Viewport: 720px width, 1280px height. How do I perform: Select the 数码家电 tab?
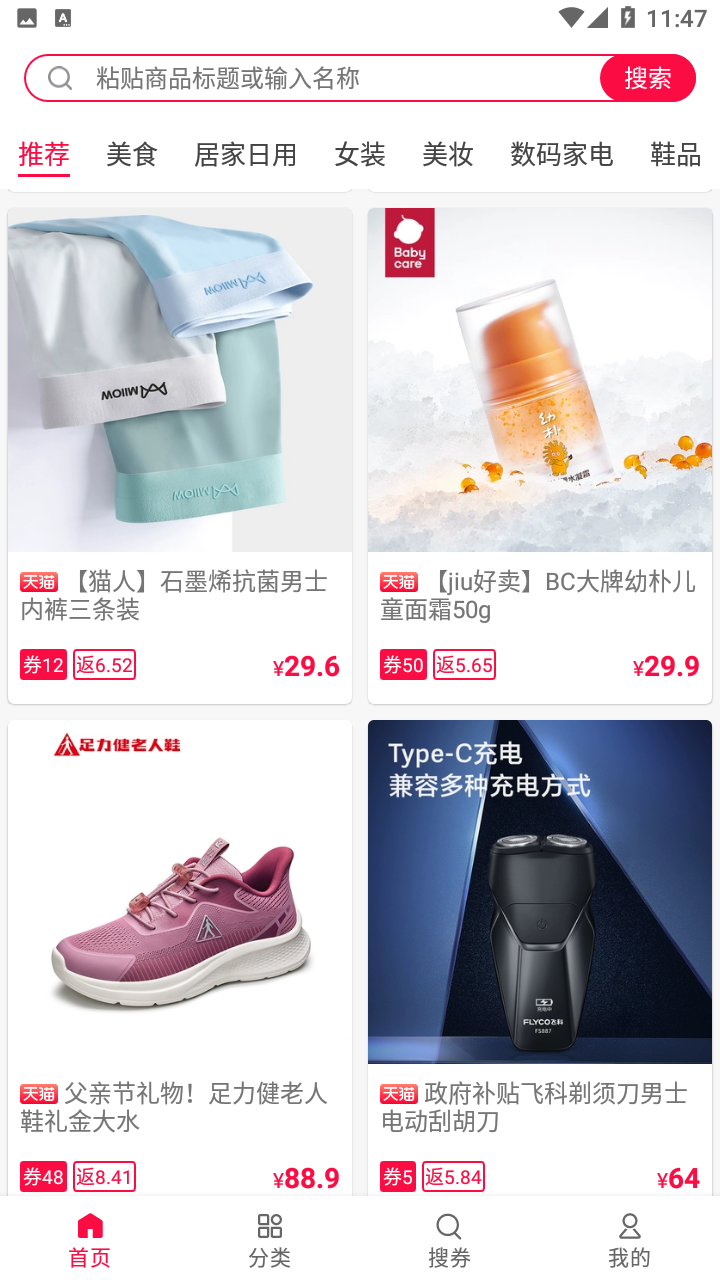561,154
